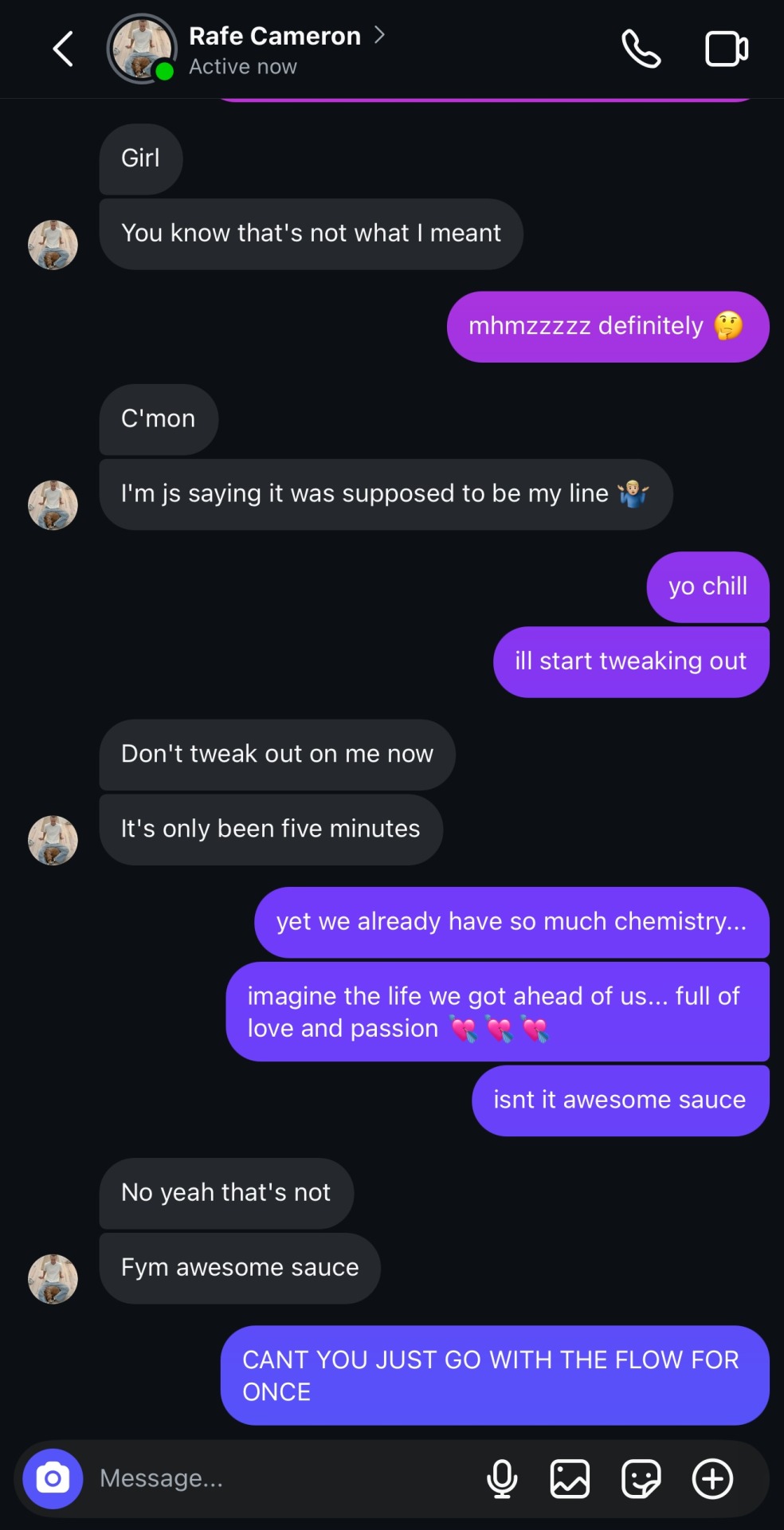
Task: Focus the Message text field
Action: click(279, 1478)
